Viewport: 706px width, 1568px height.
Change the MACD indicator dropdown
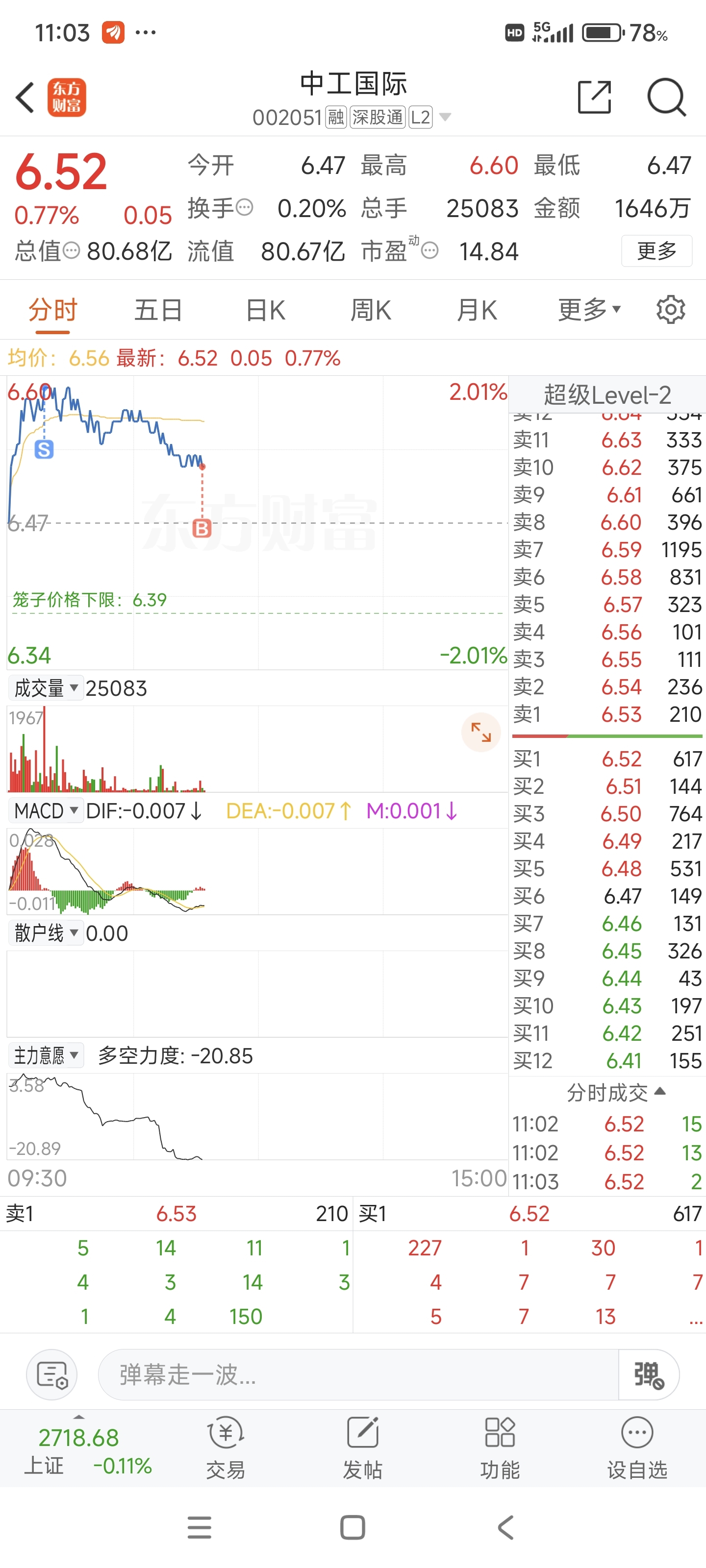pos(46,811)
